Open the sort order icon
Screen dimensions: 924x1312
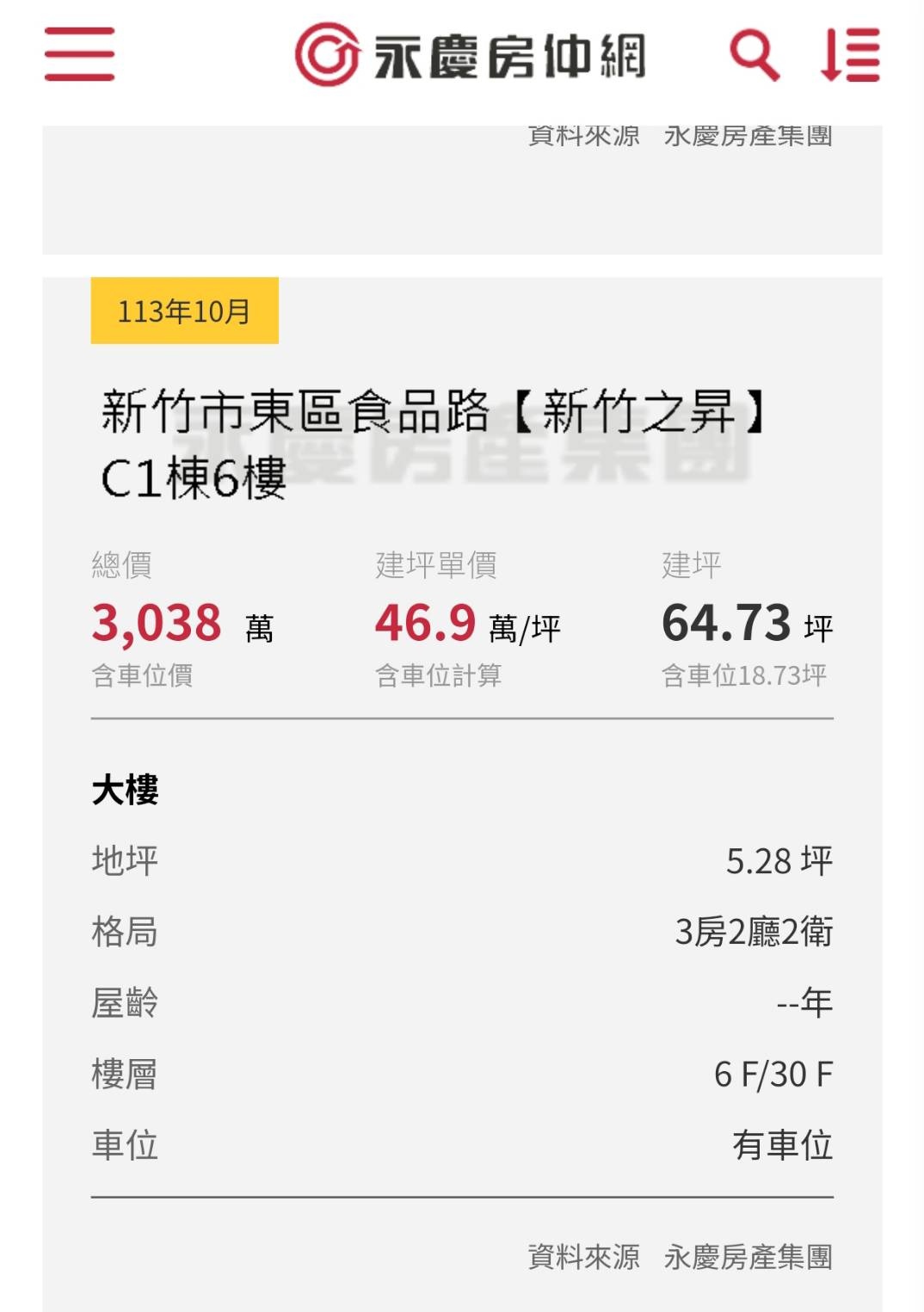[x=850, y=55]
